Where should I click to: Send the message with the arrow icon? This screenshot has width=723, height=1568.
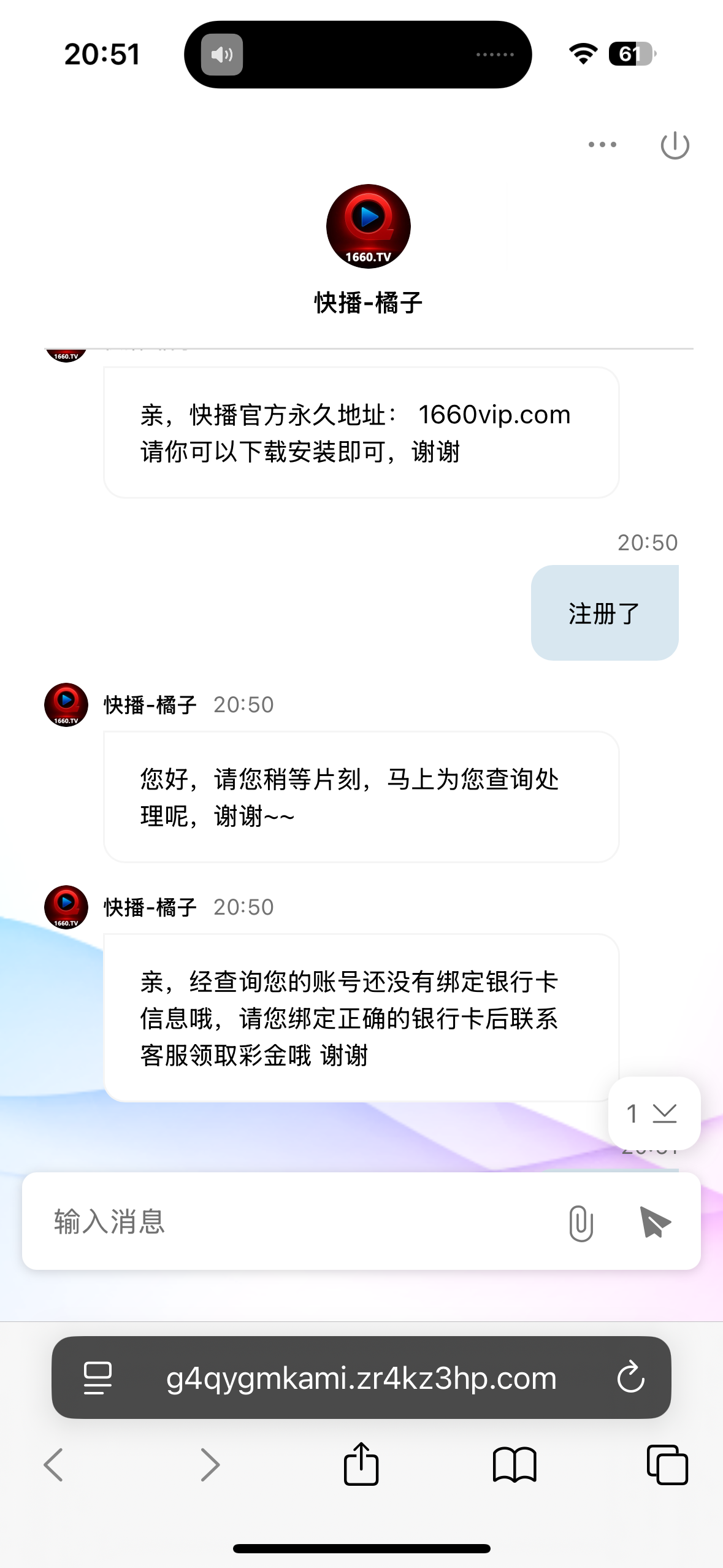[x=654, y=1221]
